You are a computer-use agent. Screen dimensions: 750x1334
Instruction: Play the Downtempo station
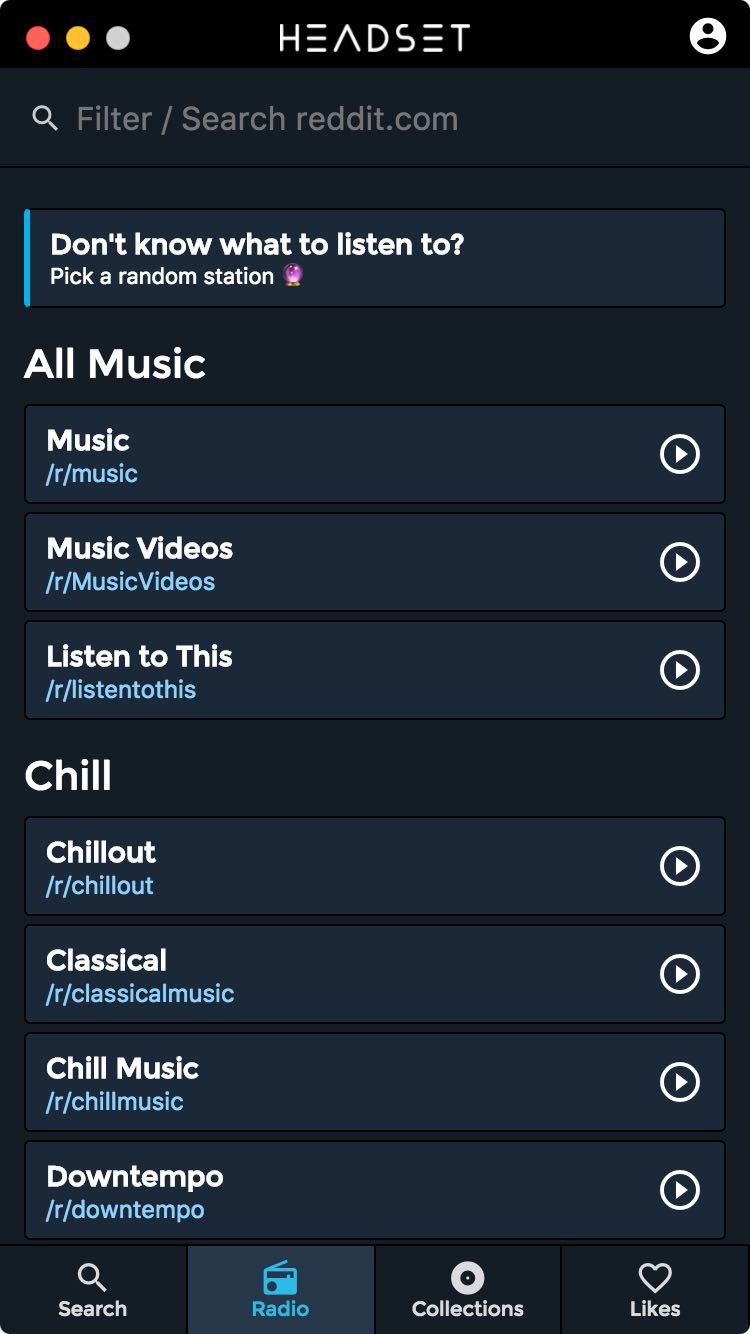tap(680, 1190)
